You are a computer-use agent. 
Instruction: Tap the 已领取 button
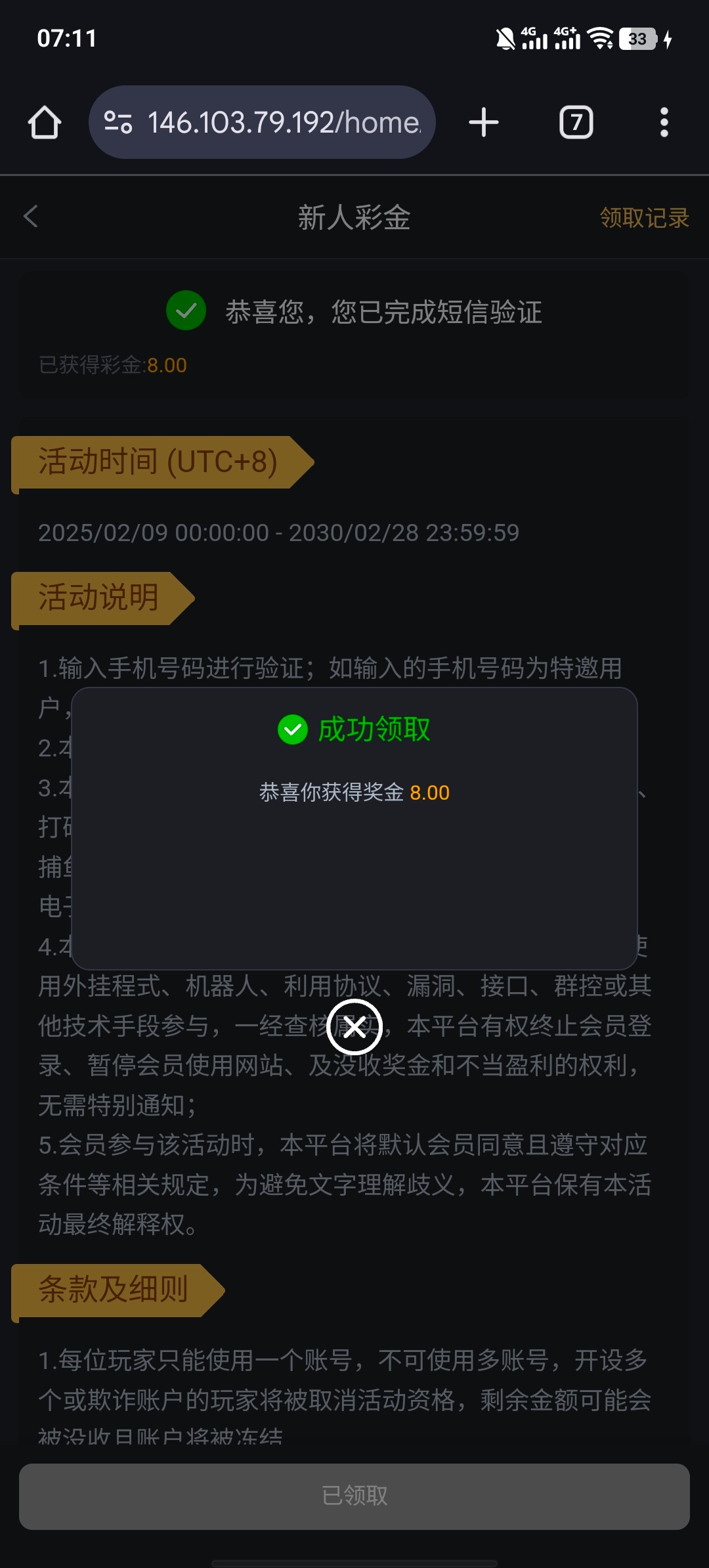(354, 1496)
